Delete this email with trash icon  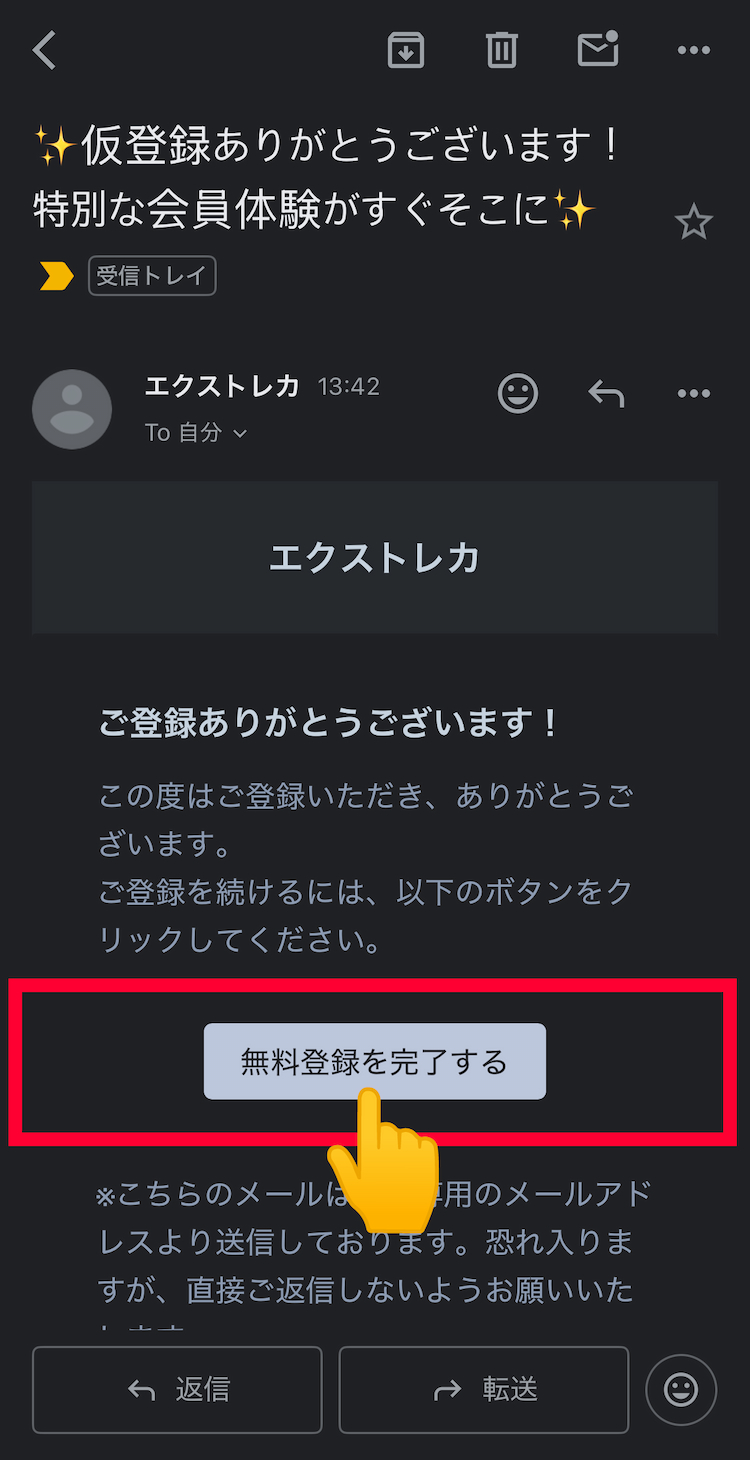[502, 50]
